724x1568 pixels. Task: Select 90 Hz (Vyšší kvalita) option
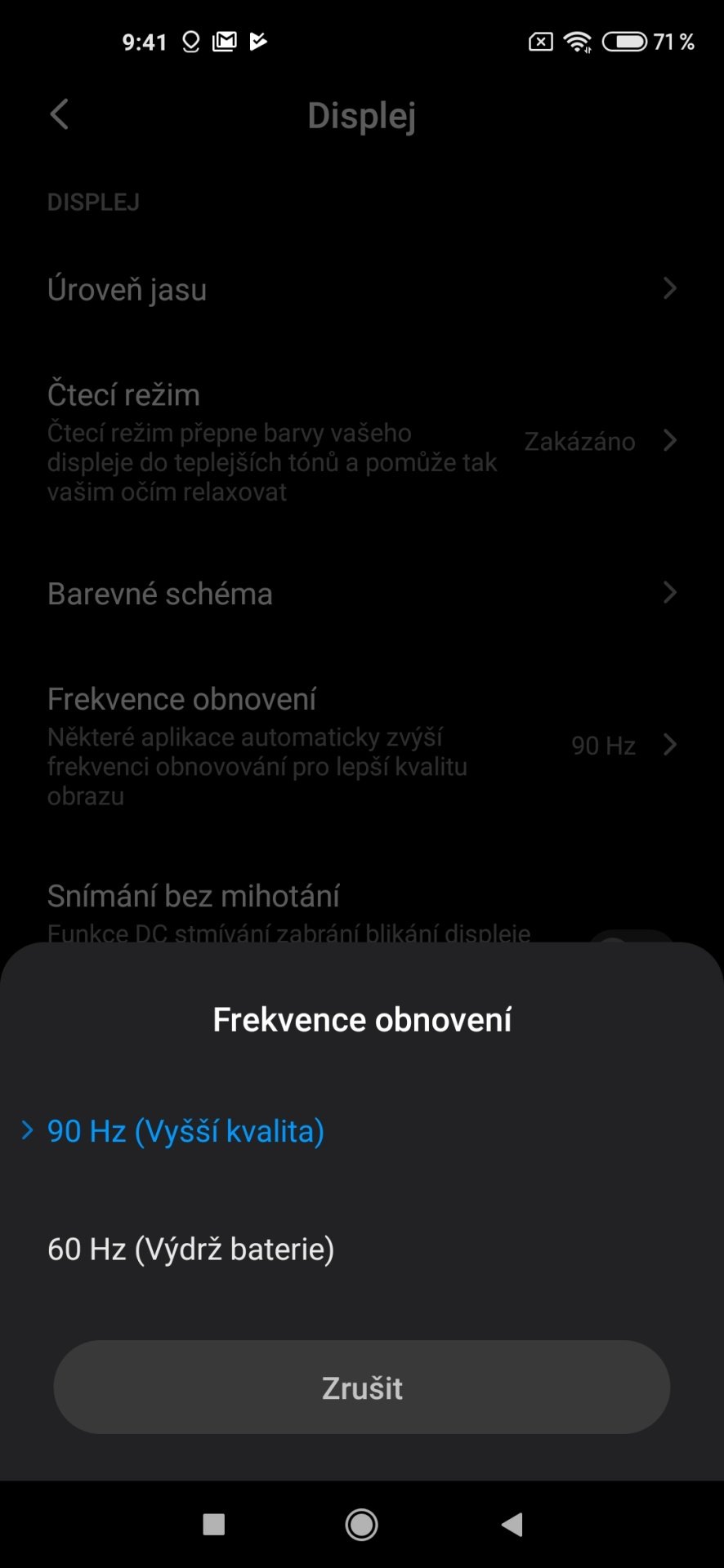(x=362, y=1131)
